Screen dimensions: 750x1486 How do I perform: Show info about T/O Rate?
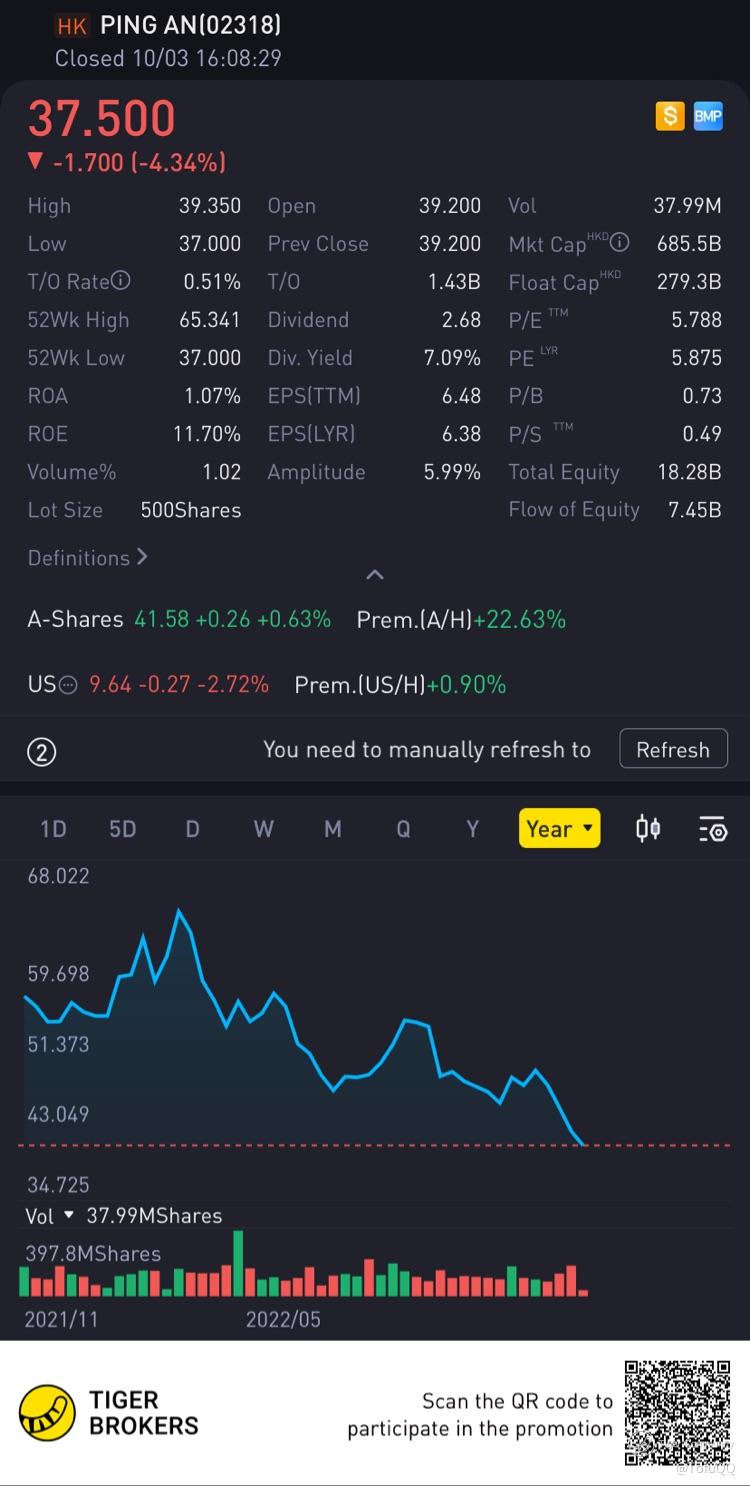(121, 282)
